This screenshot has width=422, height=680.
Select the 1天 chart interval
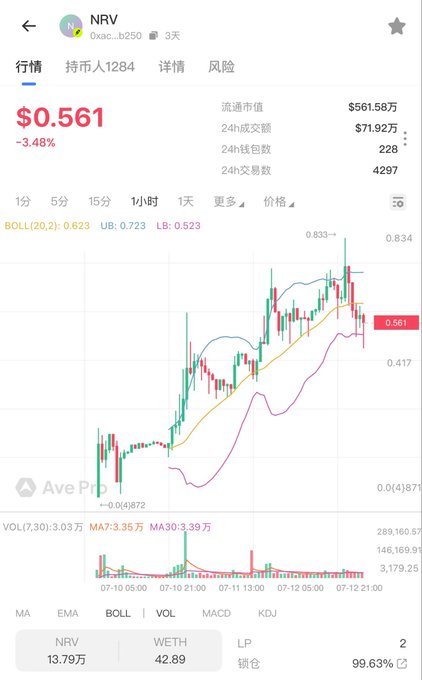pyautogui.click(x=185, y=202)
